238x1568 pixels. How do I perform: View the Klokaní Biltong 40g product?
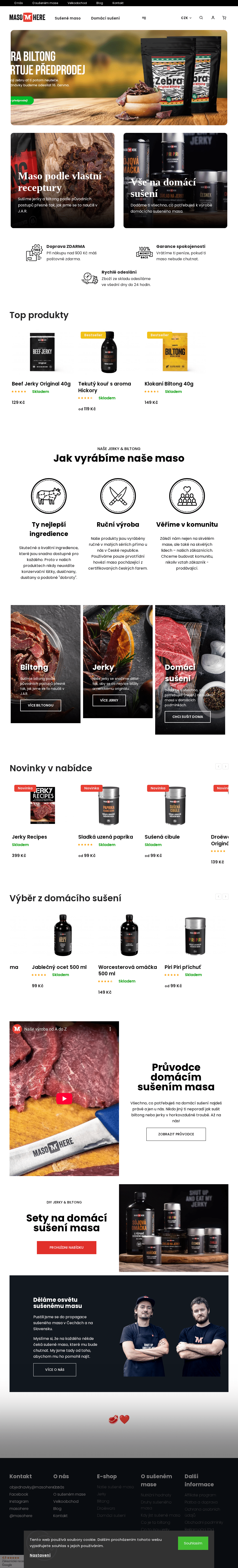pos(169,383)
